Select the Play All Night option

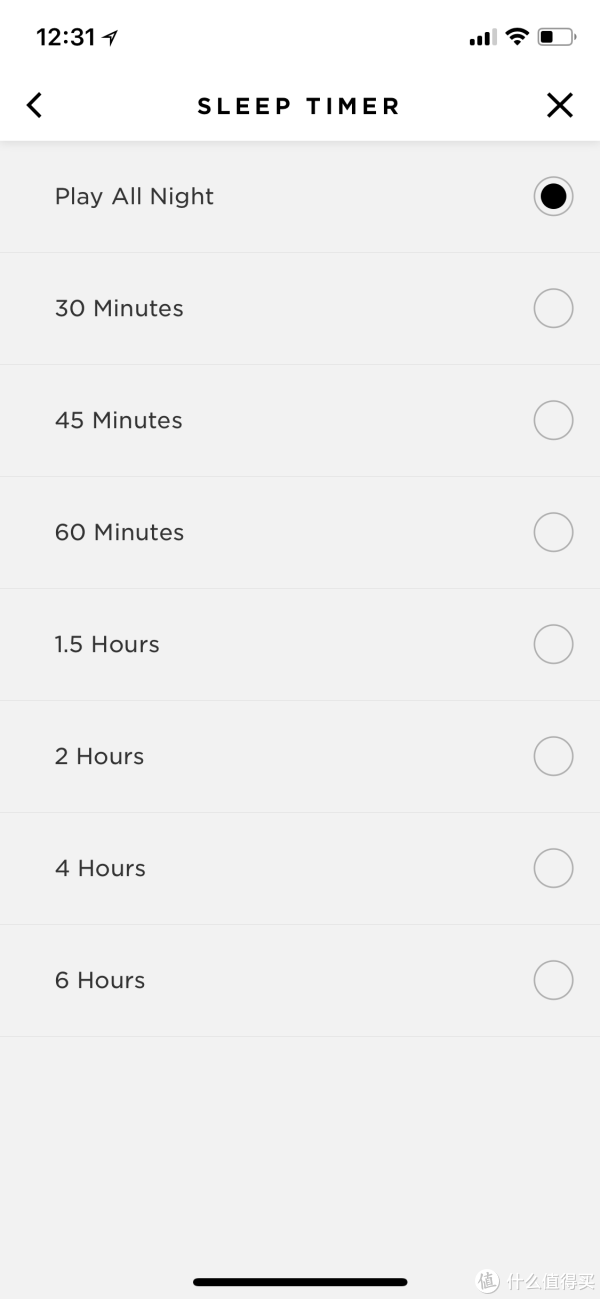(300, 197)
